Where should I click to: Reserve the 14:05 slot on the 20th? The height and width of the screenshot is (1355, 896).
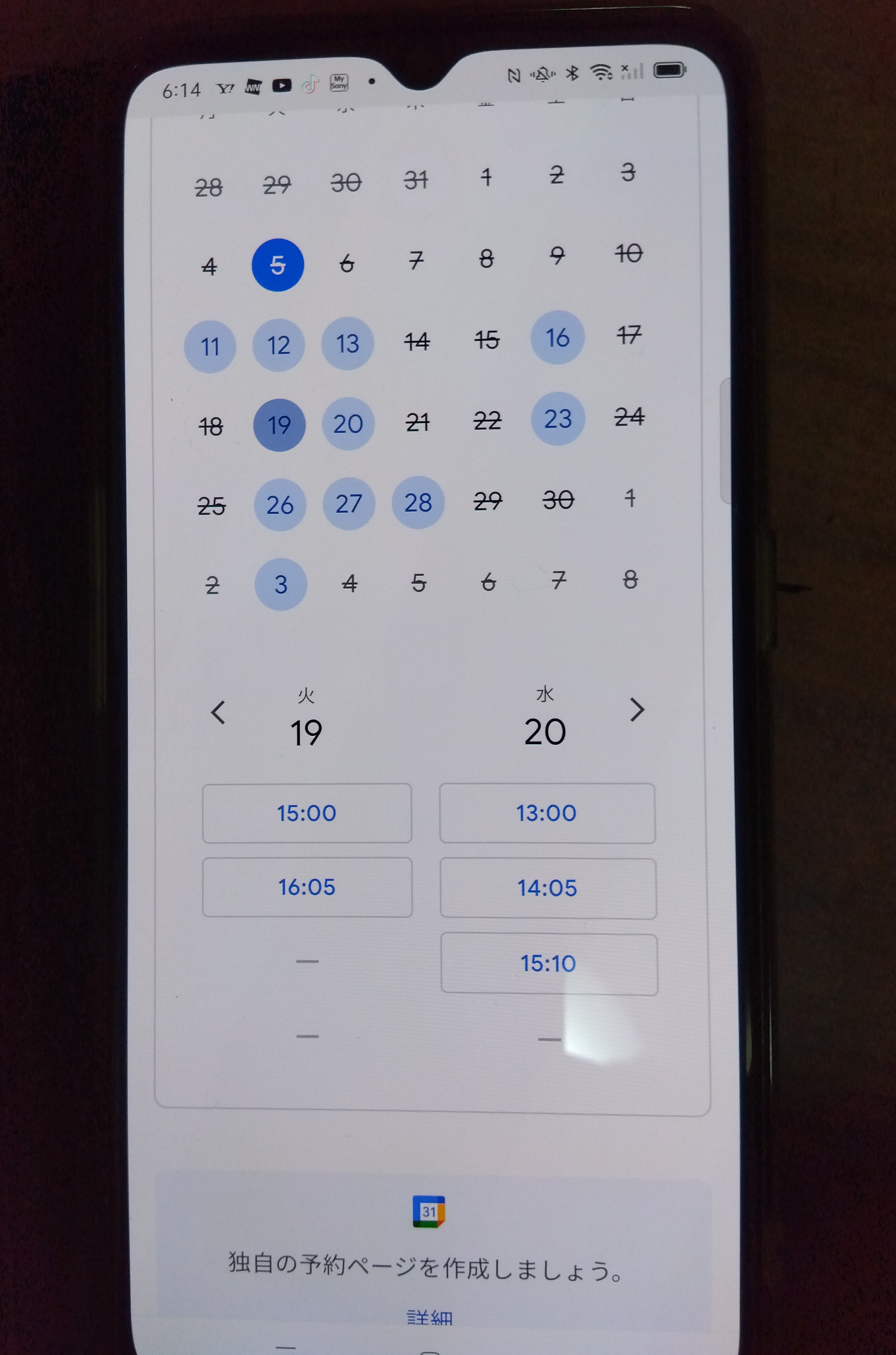547,888
